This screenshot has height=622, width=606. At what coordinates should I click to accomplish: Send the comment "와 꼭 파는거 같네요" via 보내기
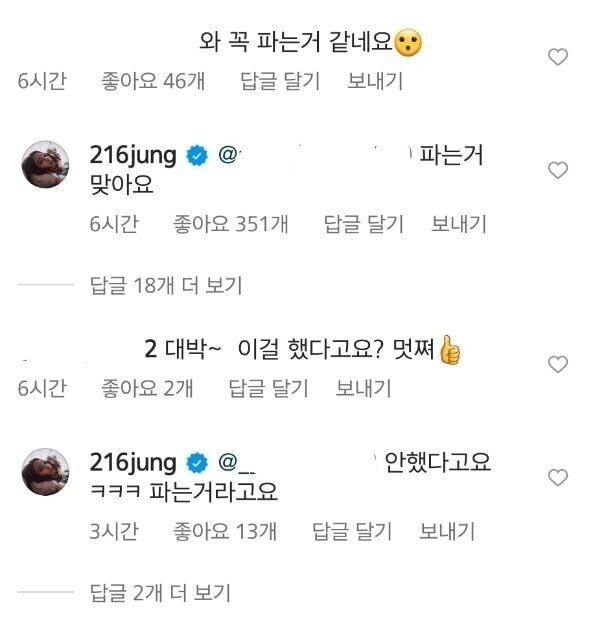click(x=375, y=82)
